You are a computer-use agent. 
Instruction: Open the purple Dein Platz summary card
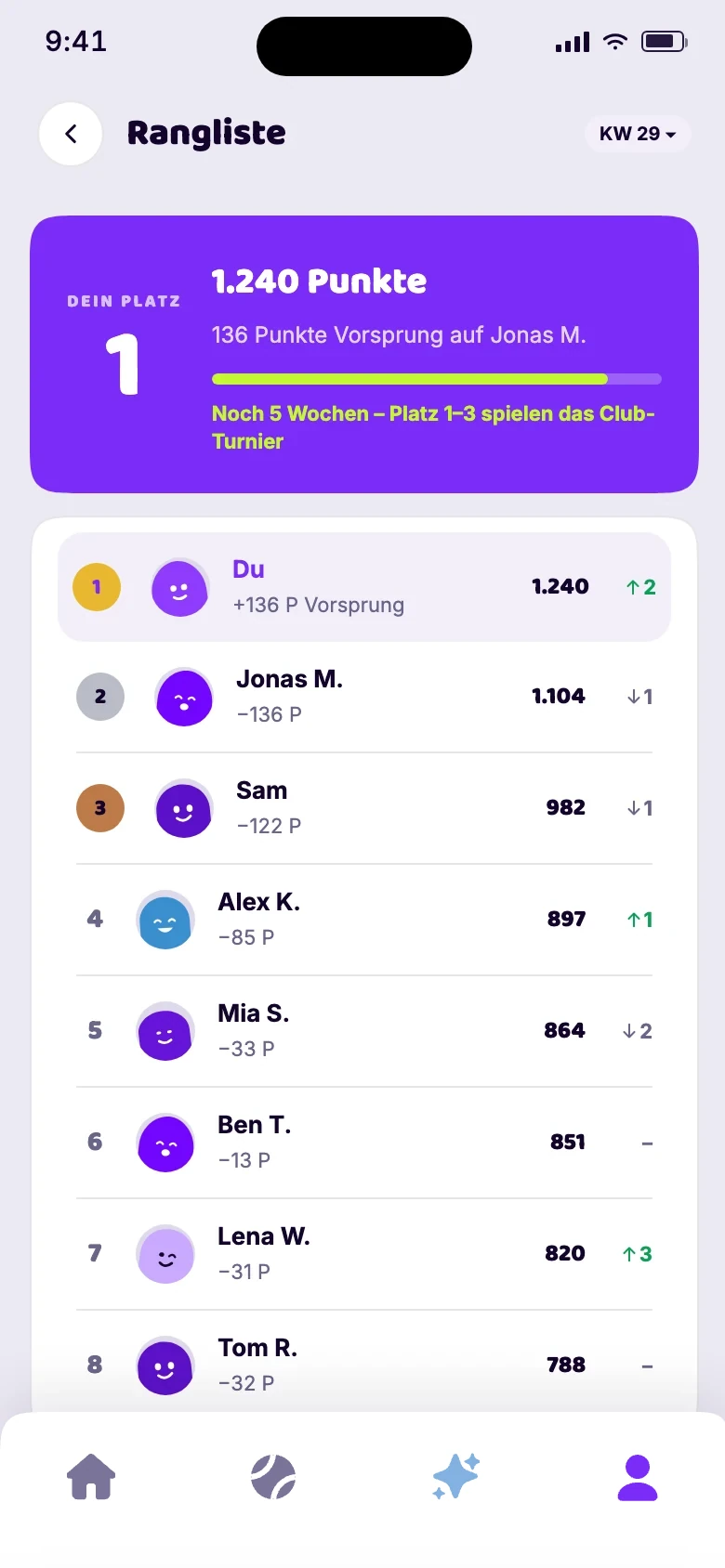click(364, 355)
